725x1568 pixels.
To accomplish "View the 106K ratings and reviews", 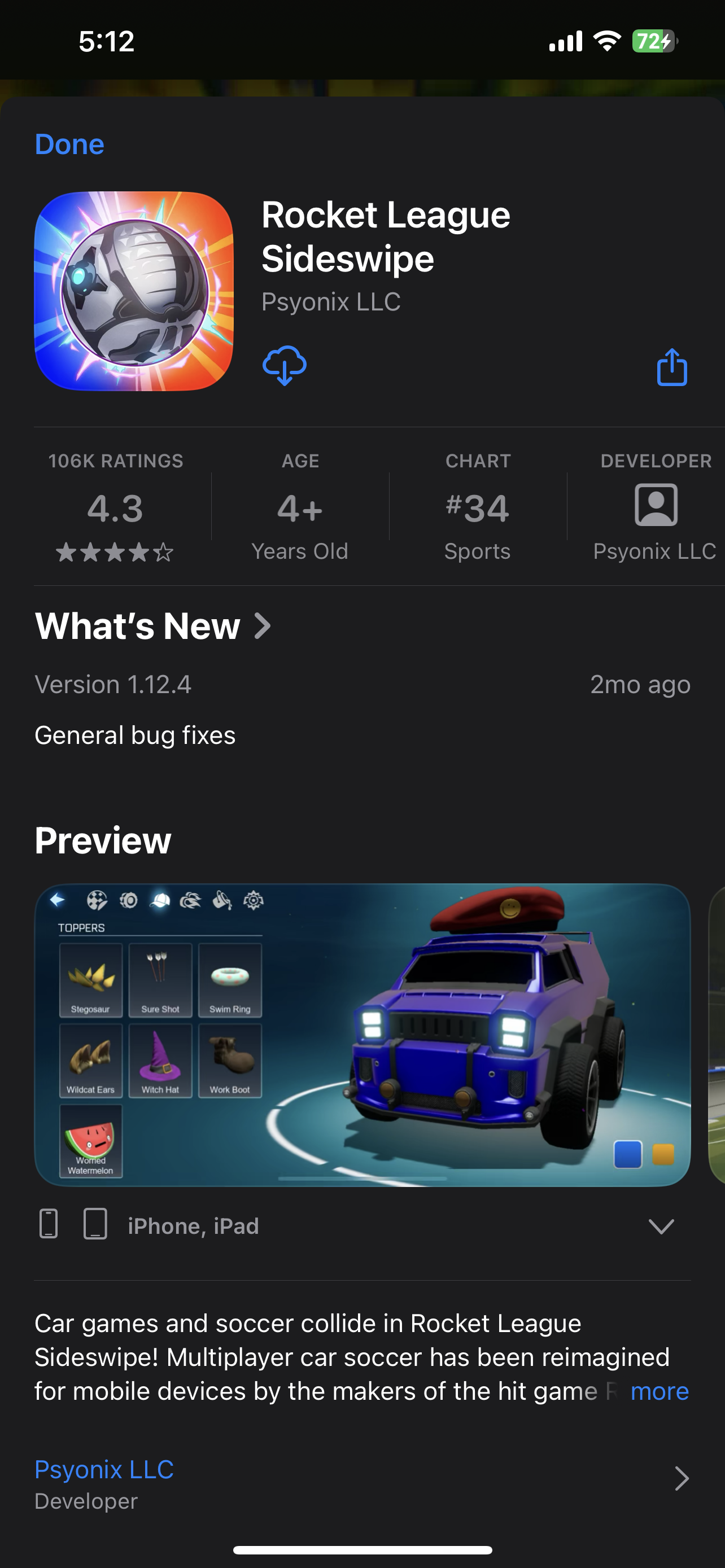I will [116, 506].
